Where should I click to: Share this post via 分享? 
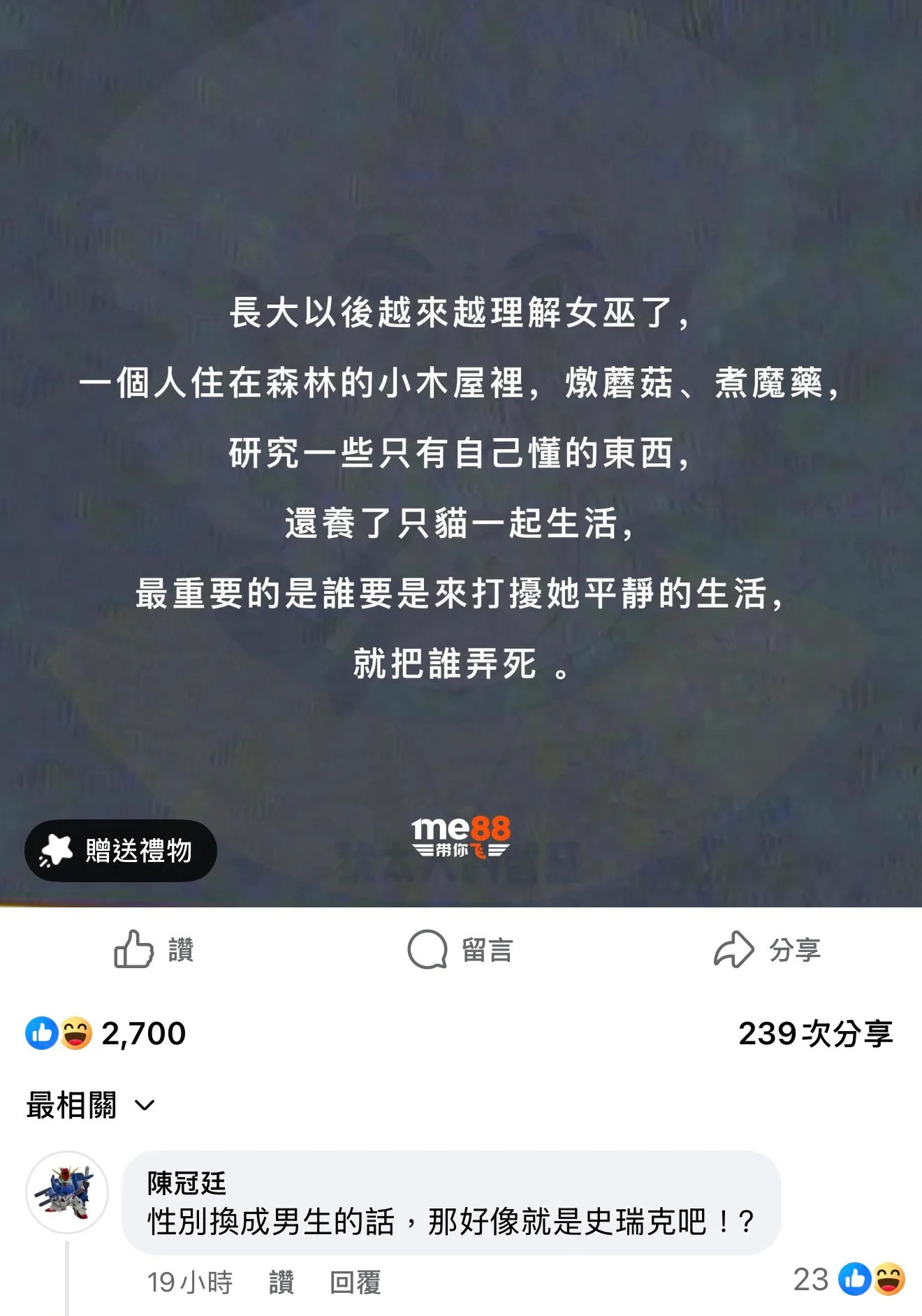pyautogui.click(x=767, y=949)
